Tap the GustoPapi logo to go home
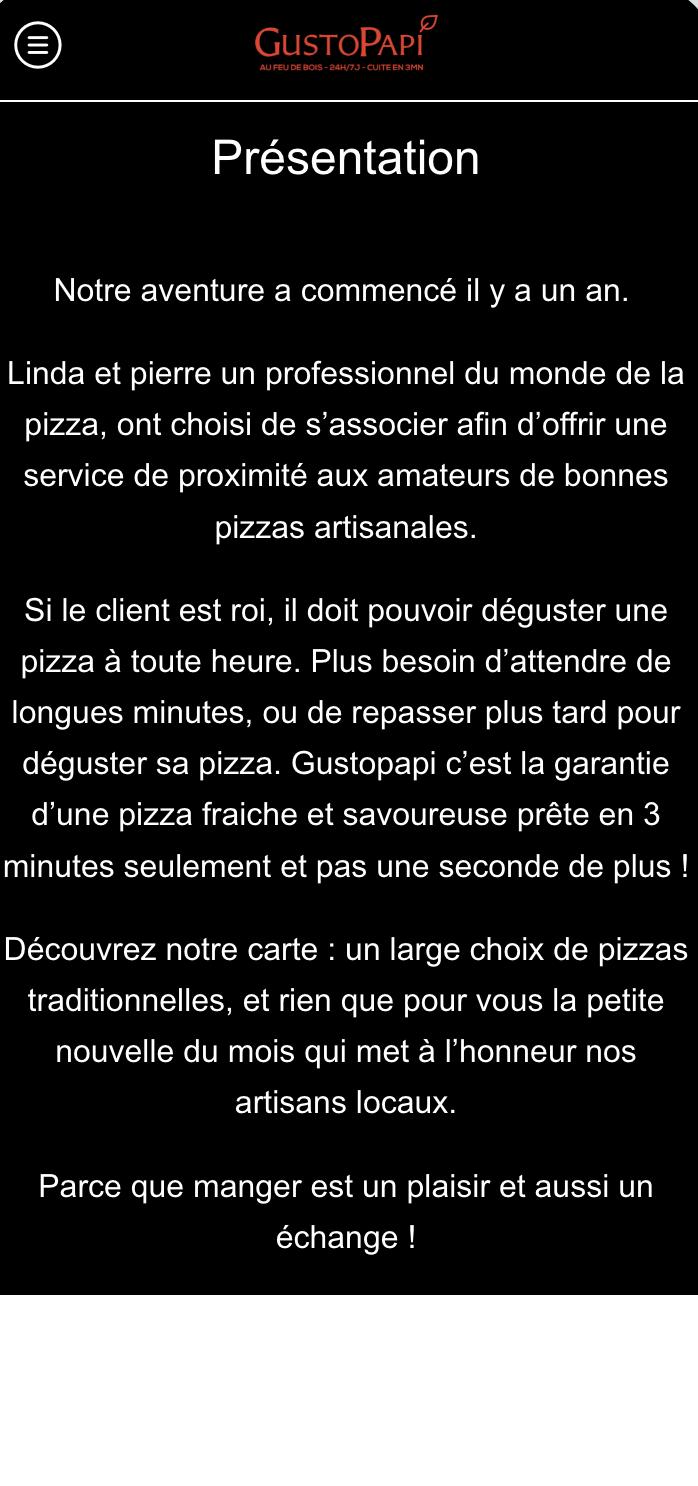This screenshot has height=1486, width=698. (x=346, y=43)
